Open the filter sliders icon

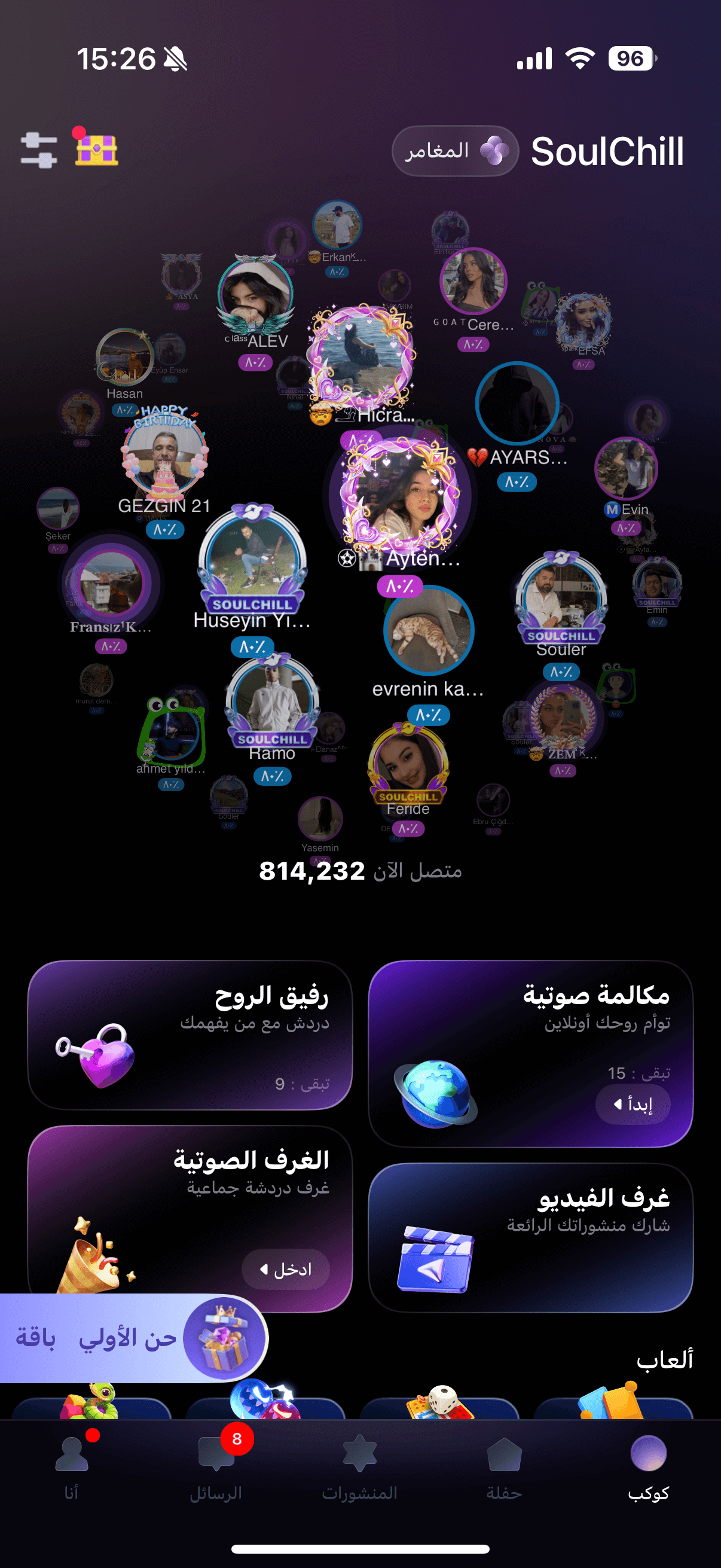[x=39, y=150]
